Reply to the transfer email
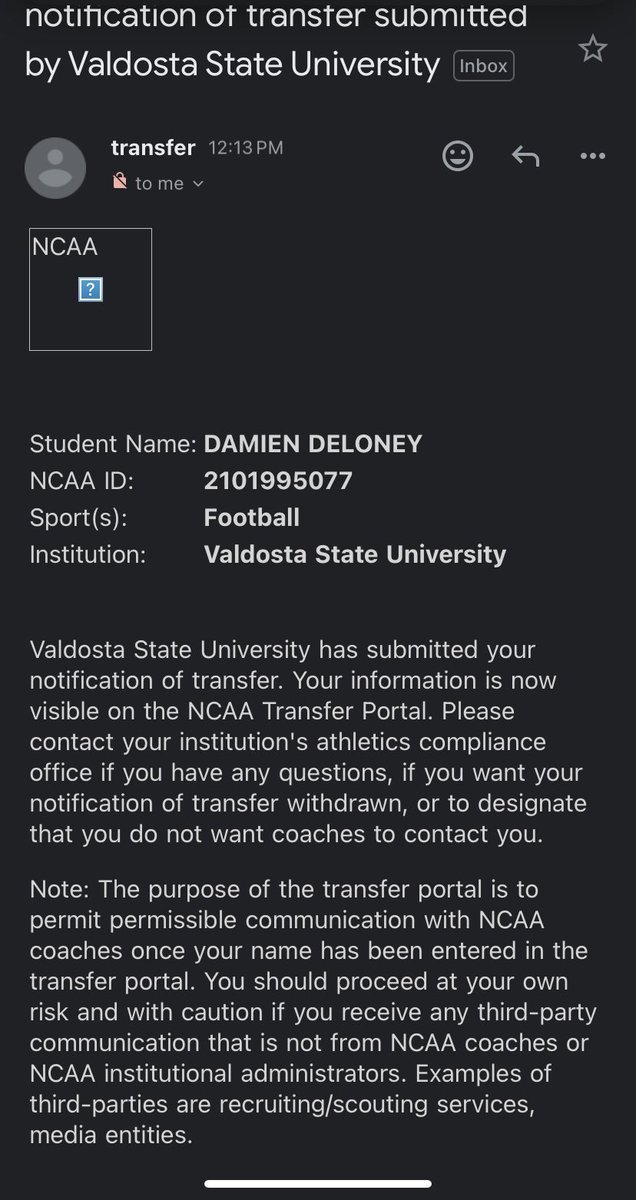Screen dimensions: 636x1200 525,156
